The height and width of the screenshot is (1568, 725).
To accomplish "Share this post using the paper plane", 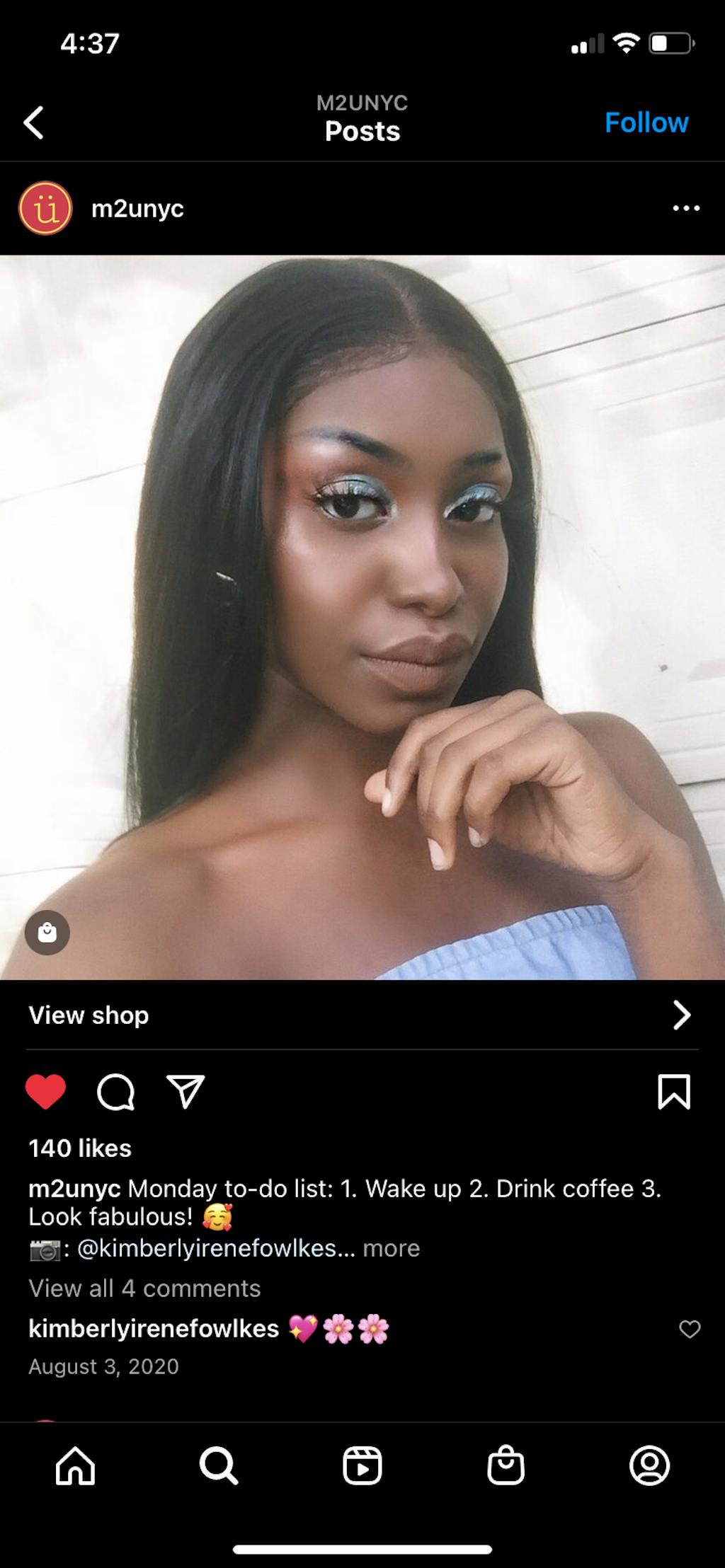I will (x=185, y=1091).
